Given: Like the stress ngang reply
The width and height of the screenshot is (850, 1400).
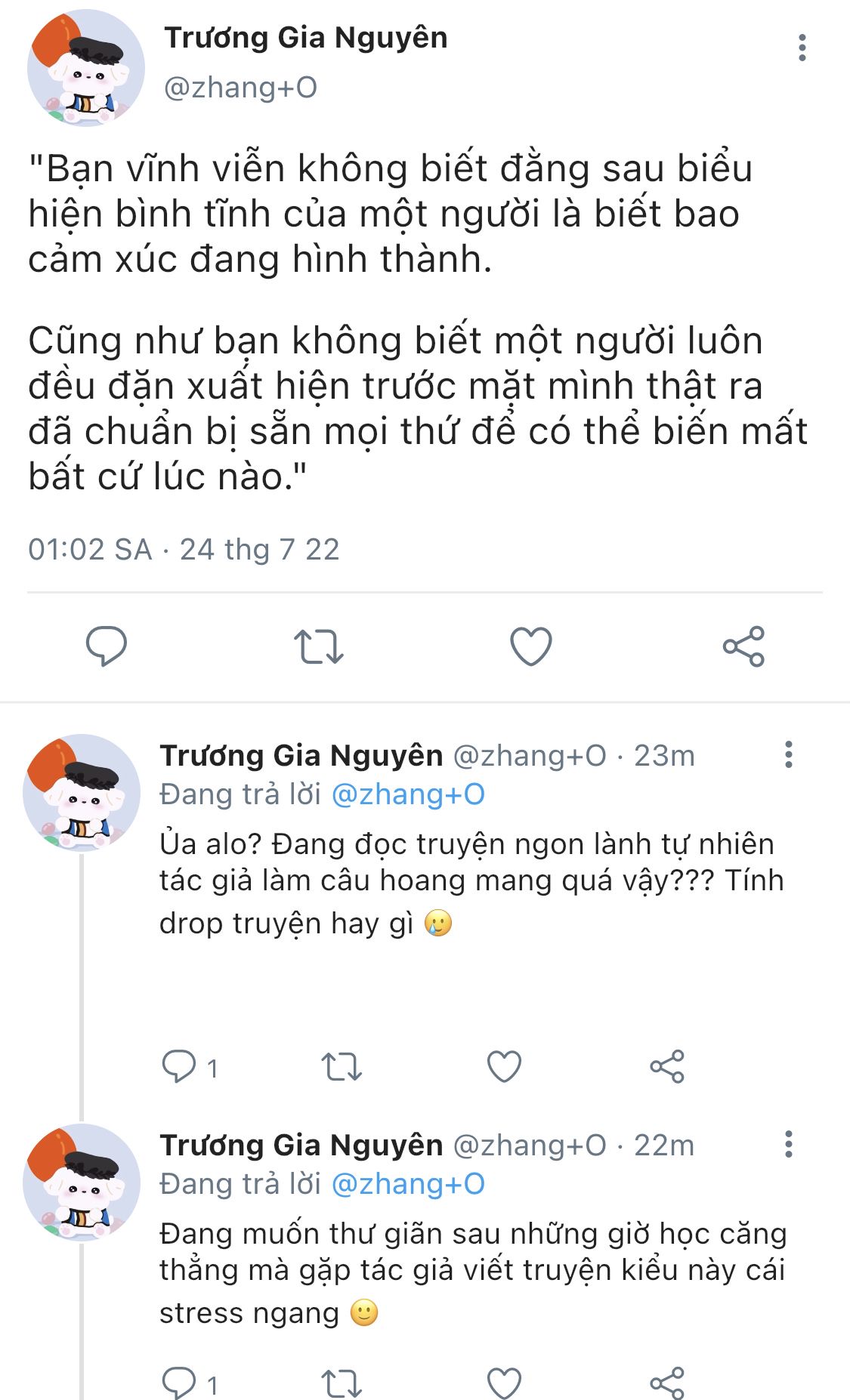Looking at the screenshot, I should click(x=504, y=1383).
